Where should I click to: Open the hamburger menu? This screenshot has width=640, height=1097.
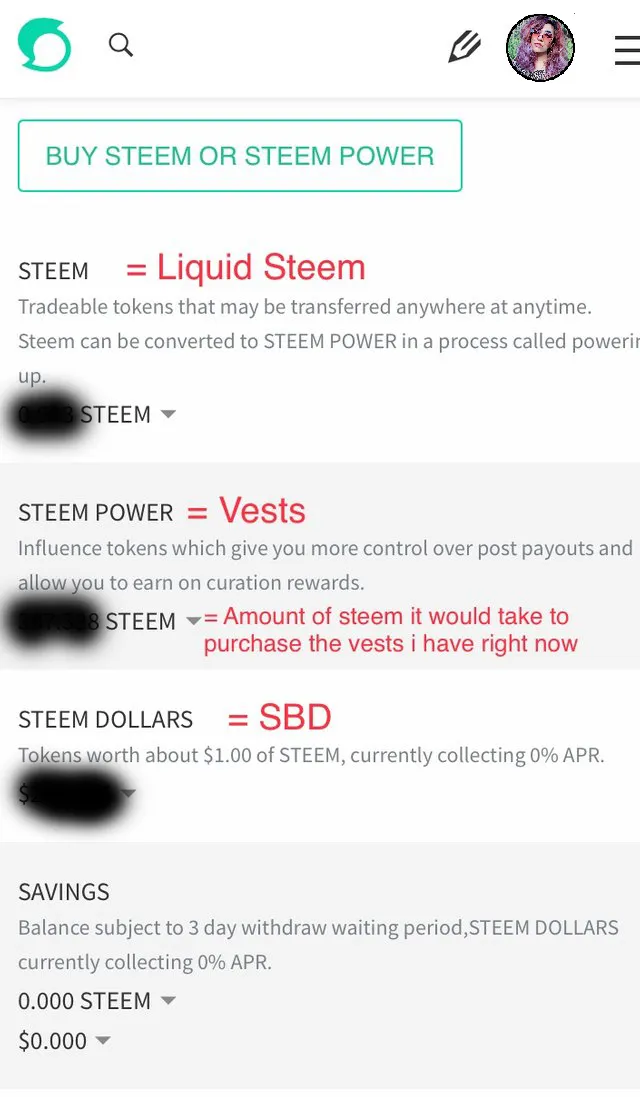pyautogui.click(x=627, y=50)
